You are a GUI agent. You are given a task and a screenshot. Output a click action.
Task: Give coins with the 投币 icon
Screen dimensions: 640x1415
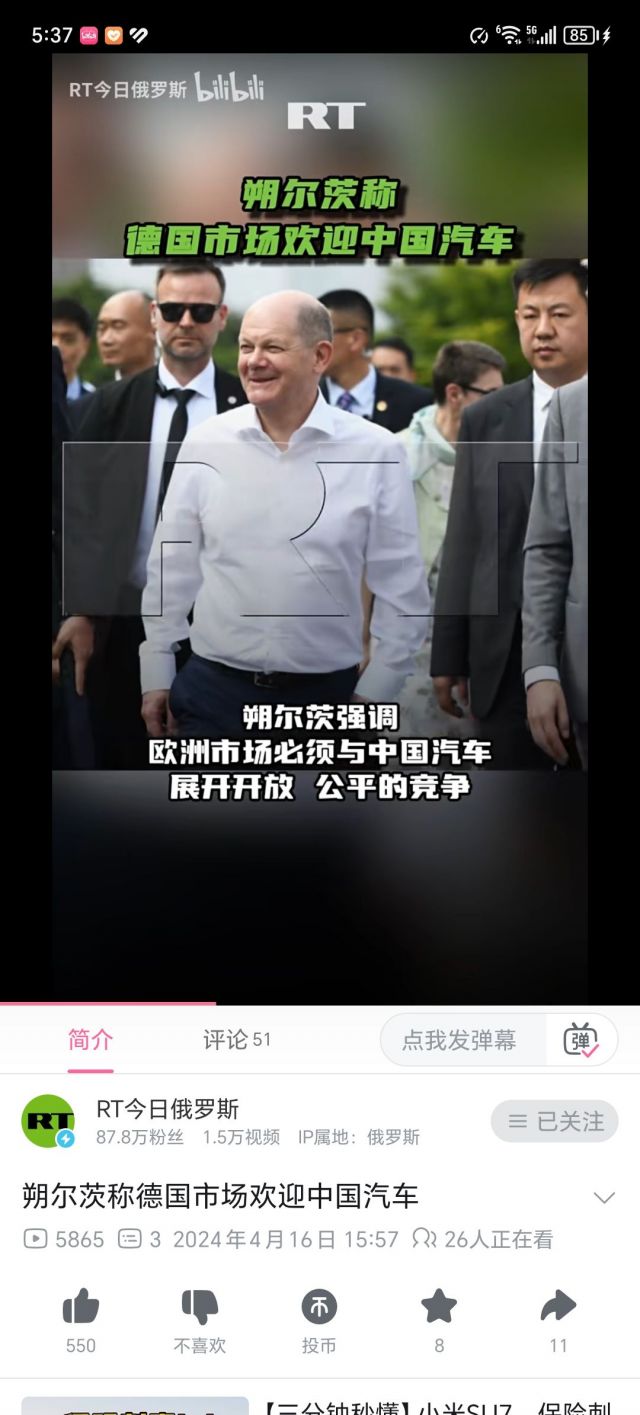pos(319,1307)
